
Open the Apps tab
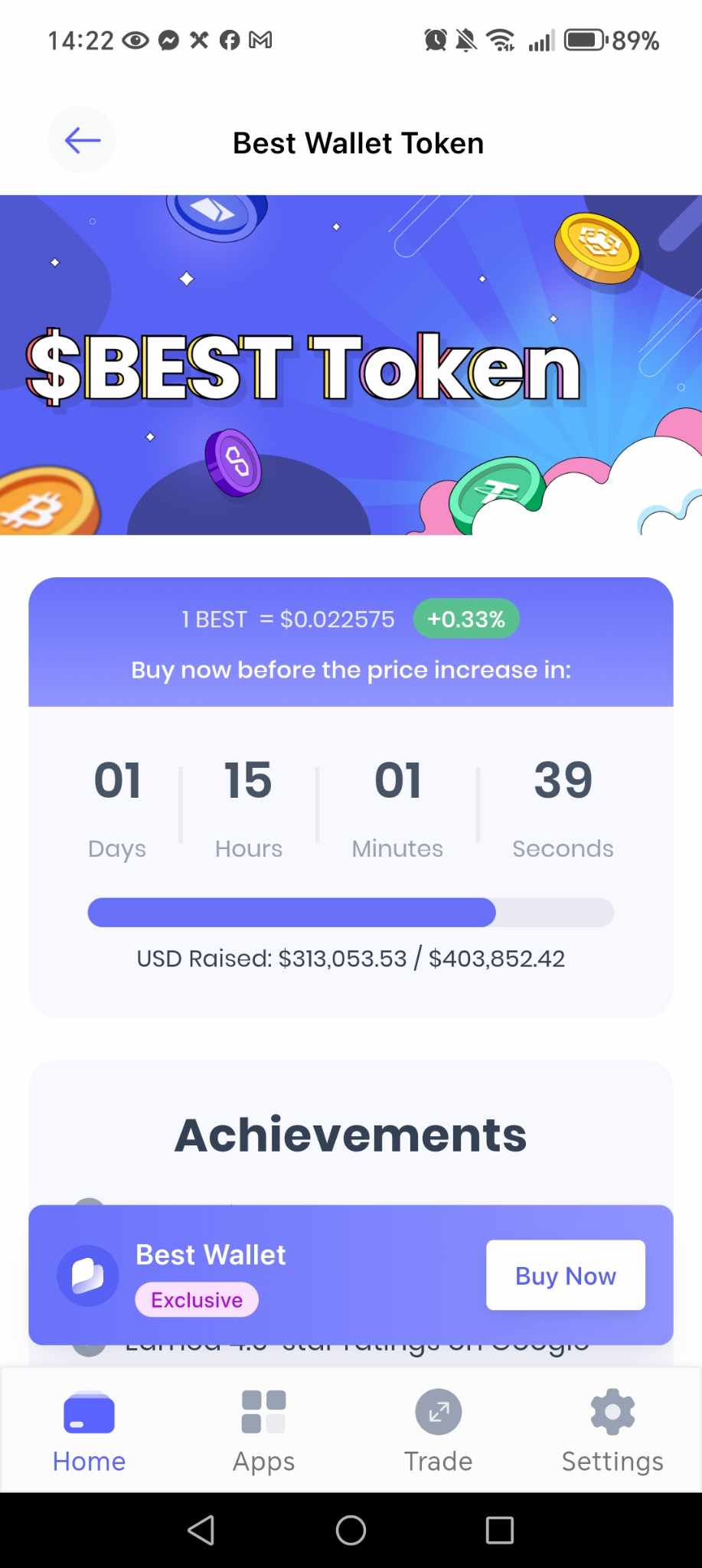(263, 1431)
